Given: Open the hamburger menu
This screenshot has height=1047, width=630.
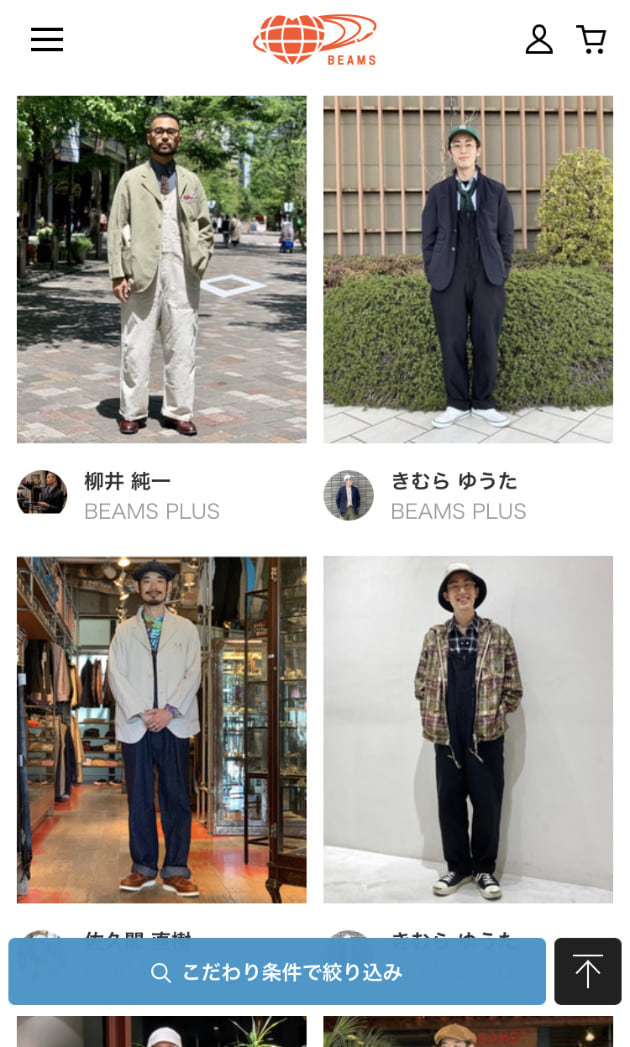Looking at the screenshot, I should (x=47, y=39).
